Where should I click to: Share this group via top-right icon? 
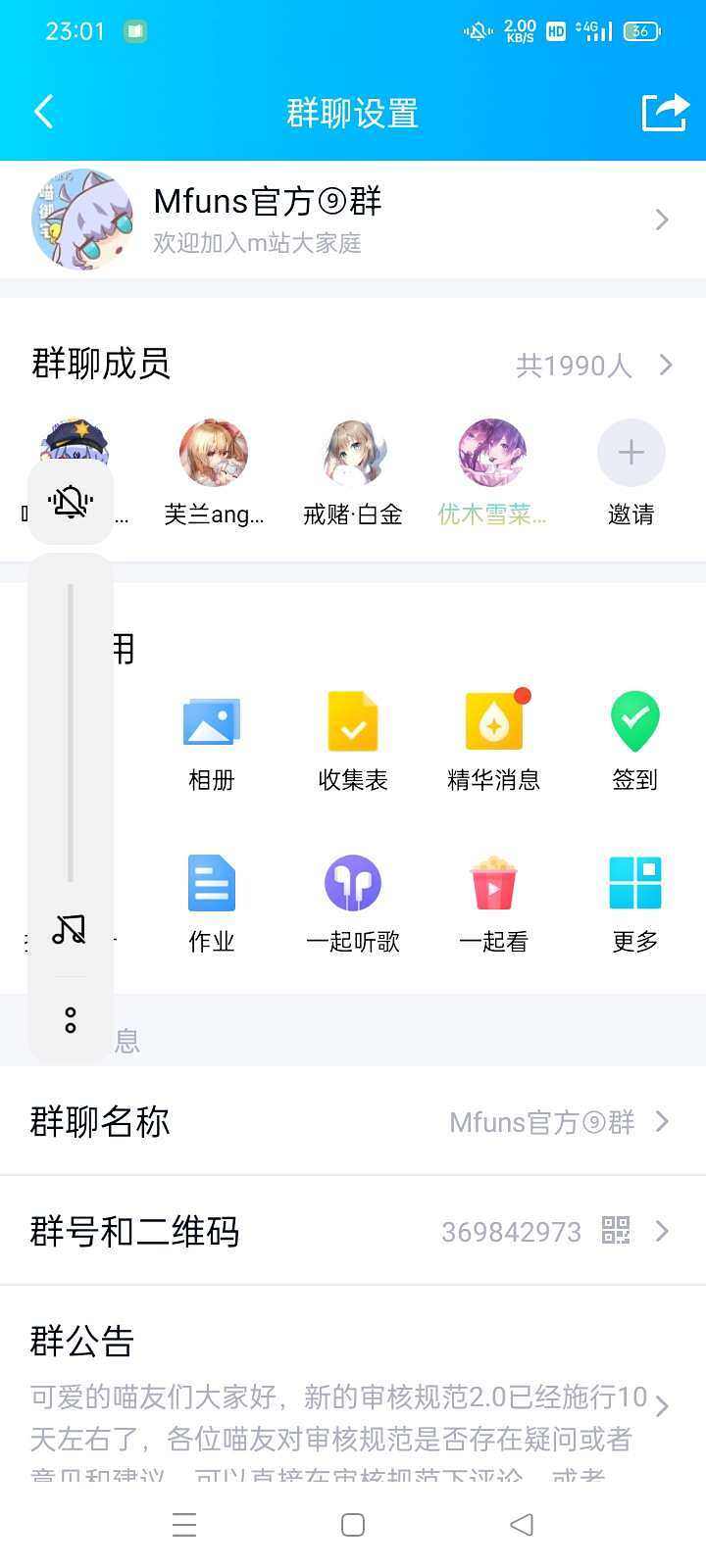pos(665,112)
